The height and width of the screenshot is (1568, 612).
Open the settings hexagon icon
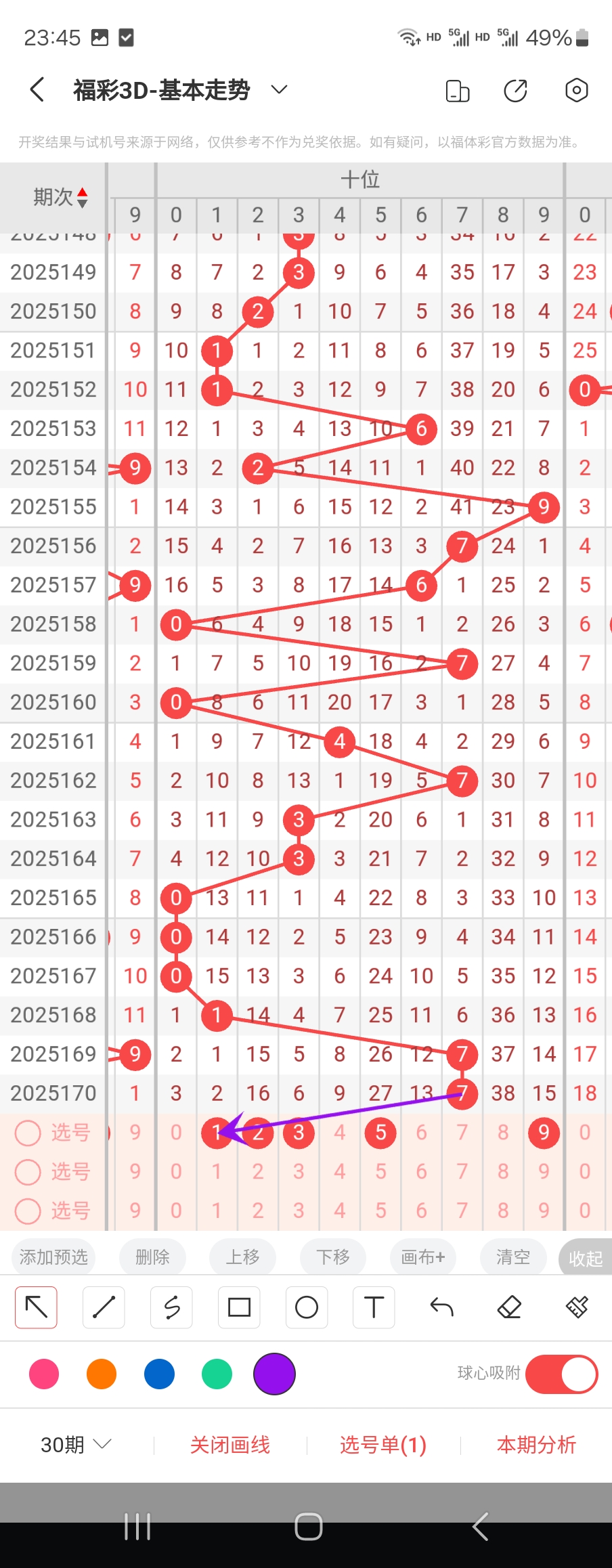pos(576,90)
